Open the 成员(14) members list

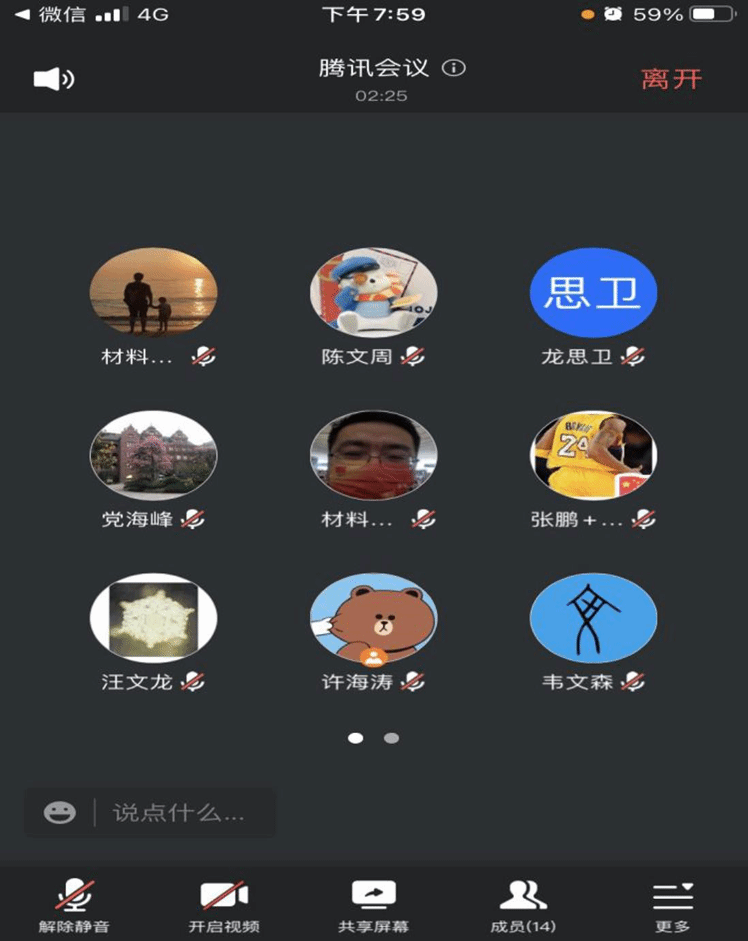coord(523,905)
